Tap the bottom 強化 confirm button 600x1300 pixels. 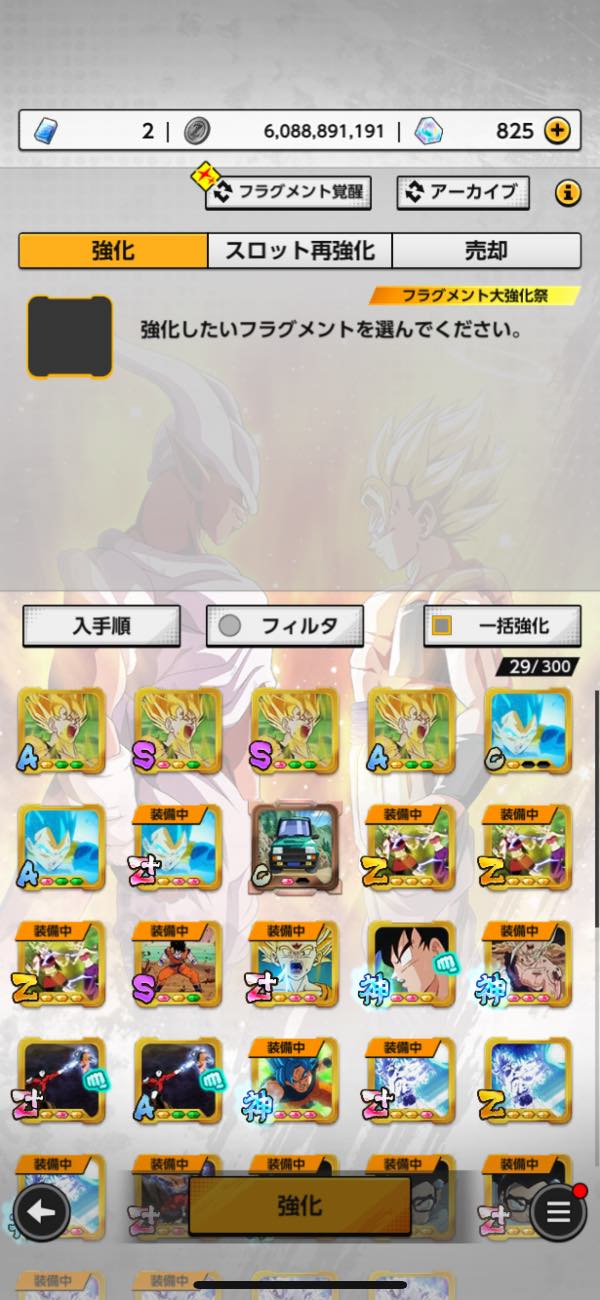point(299,1205)
